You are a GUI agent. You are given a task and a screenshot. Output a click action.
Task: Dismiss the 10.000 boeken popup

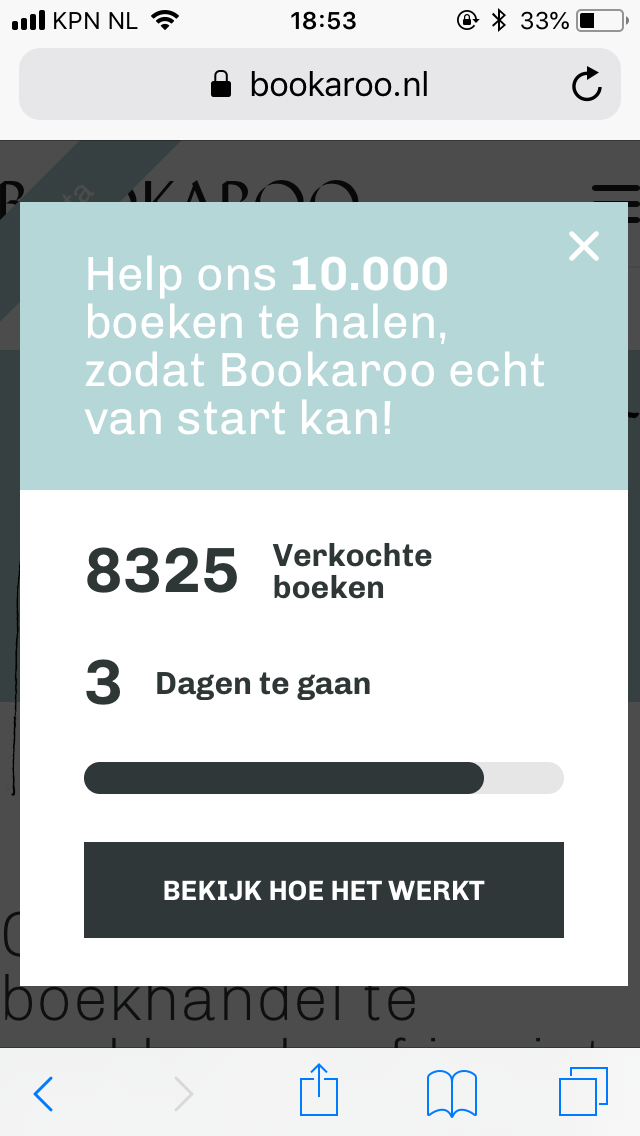583,246
